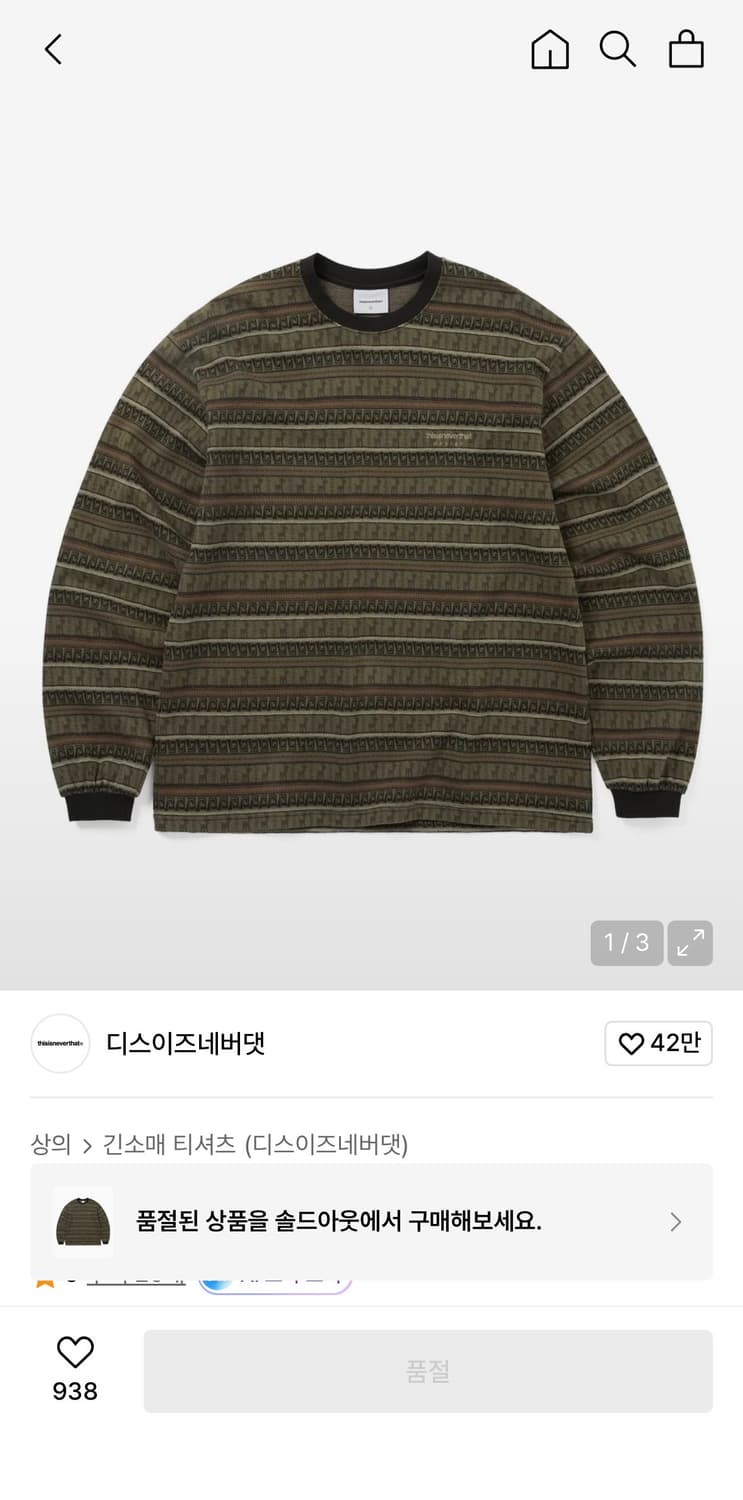Tap the heart icon next to 42만
The image size is (743, 1500).
[630, 1043]
